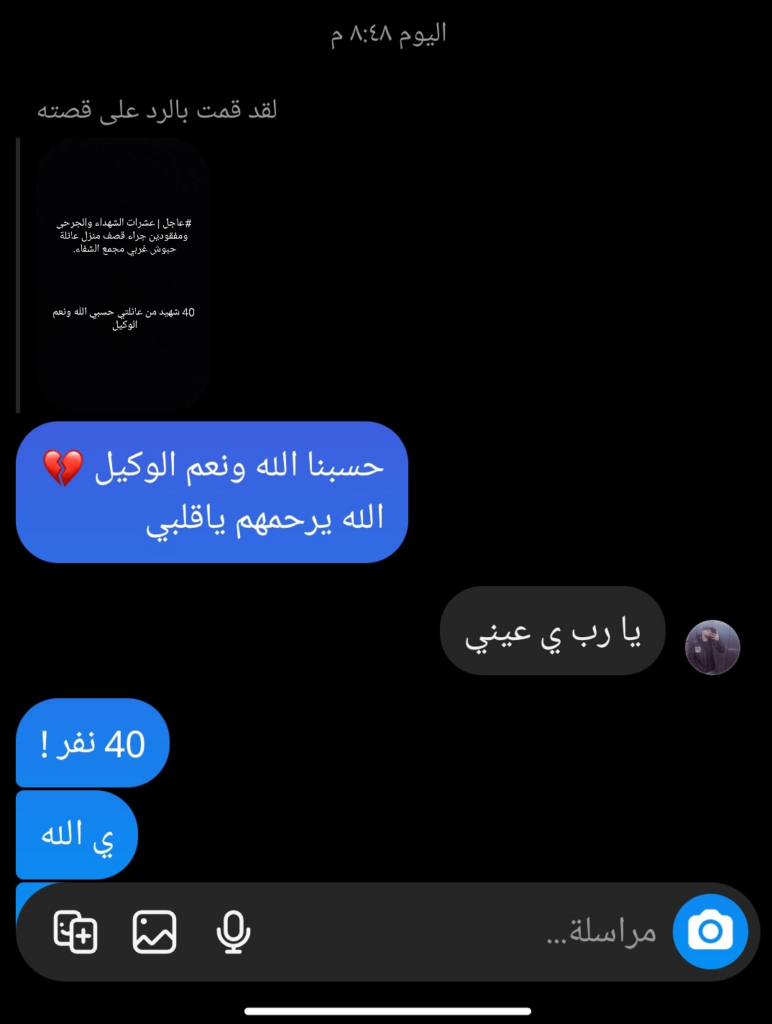Screen dimensions: 772x1024
Task: Open the replied story preview
Action: click(x=123, y=275)
